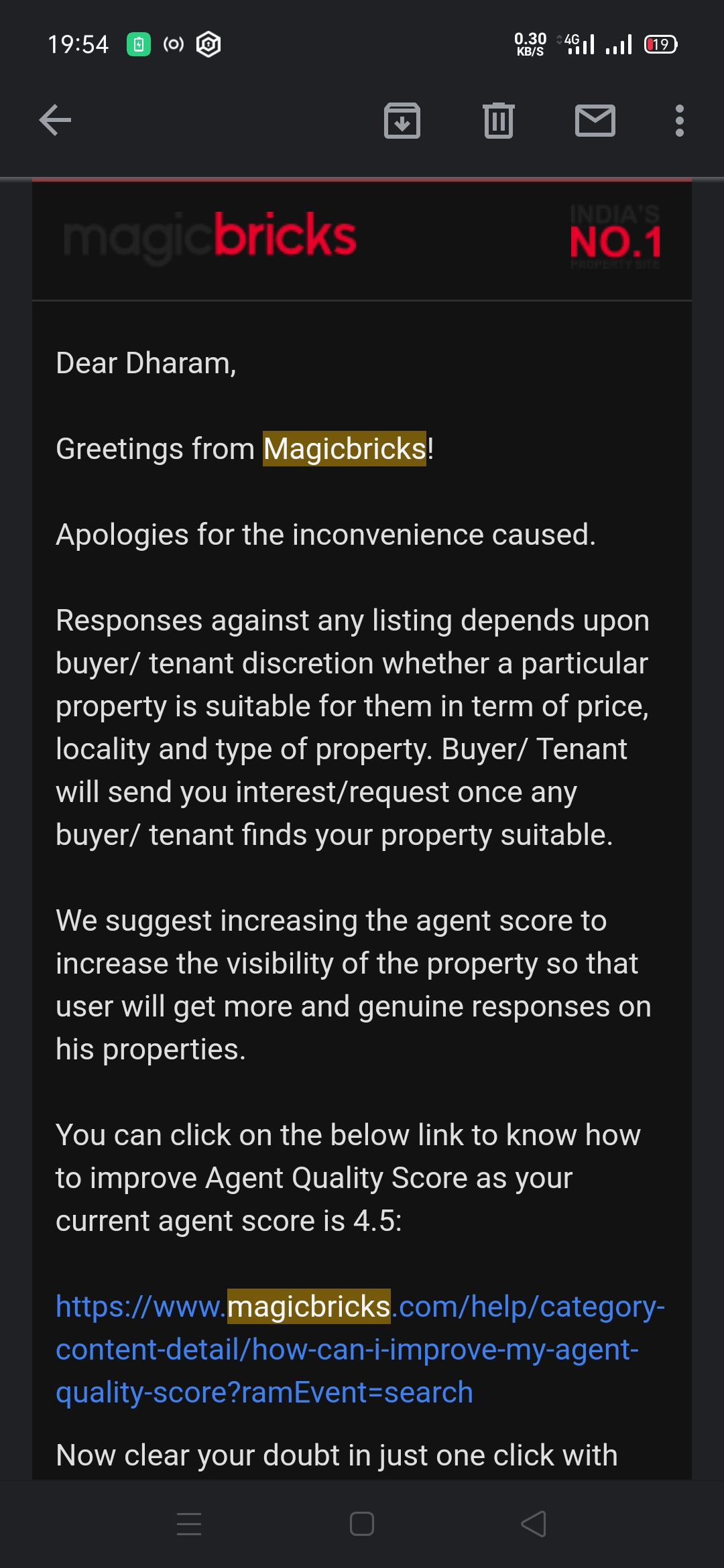Tap the system home button

pos(362,1524)
